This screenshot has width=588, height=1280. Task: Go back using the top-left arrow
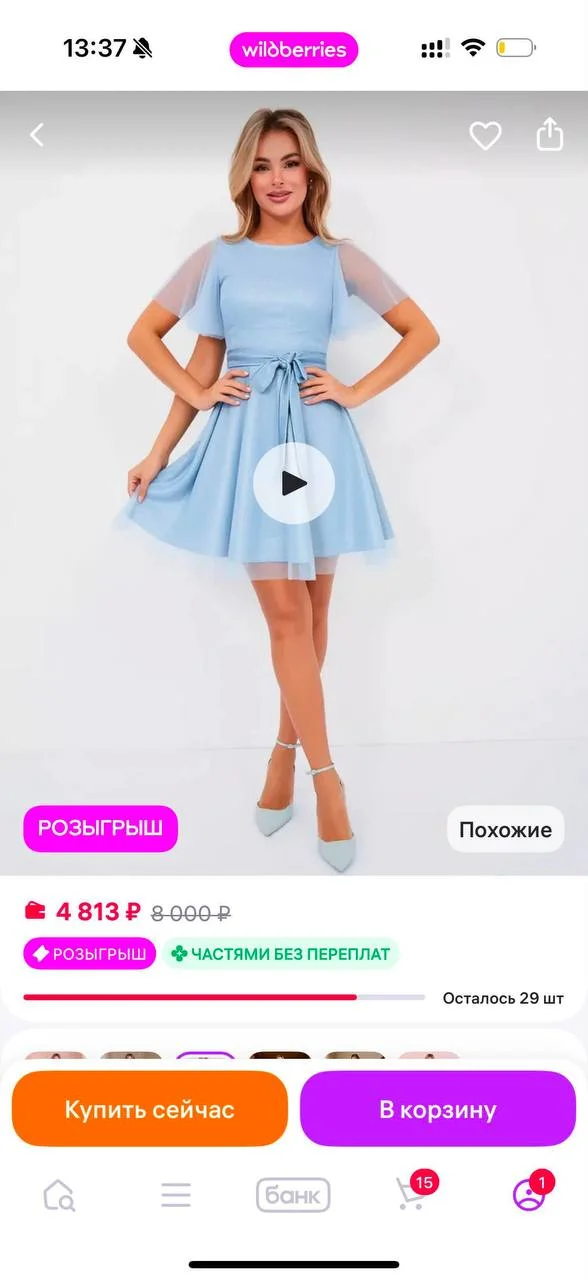pyautogui.click(x=37, y=135)
